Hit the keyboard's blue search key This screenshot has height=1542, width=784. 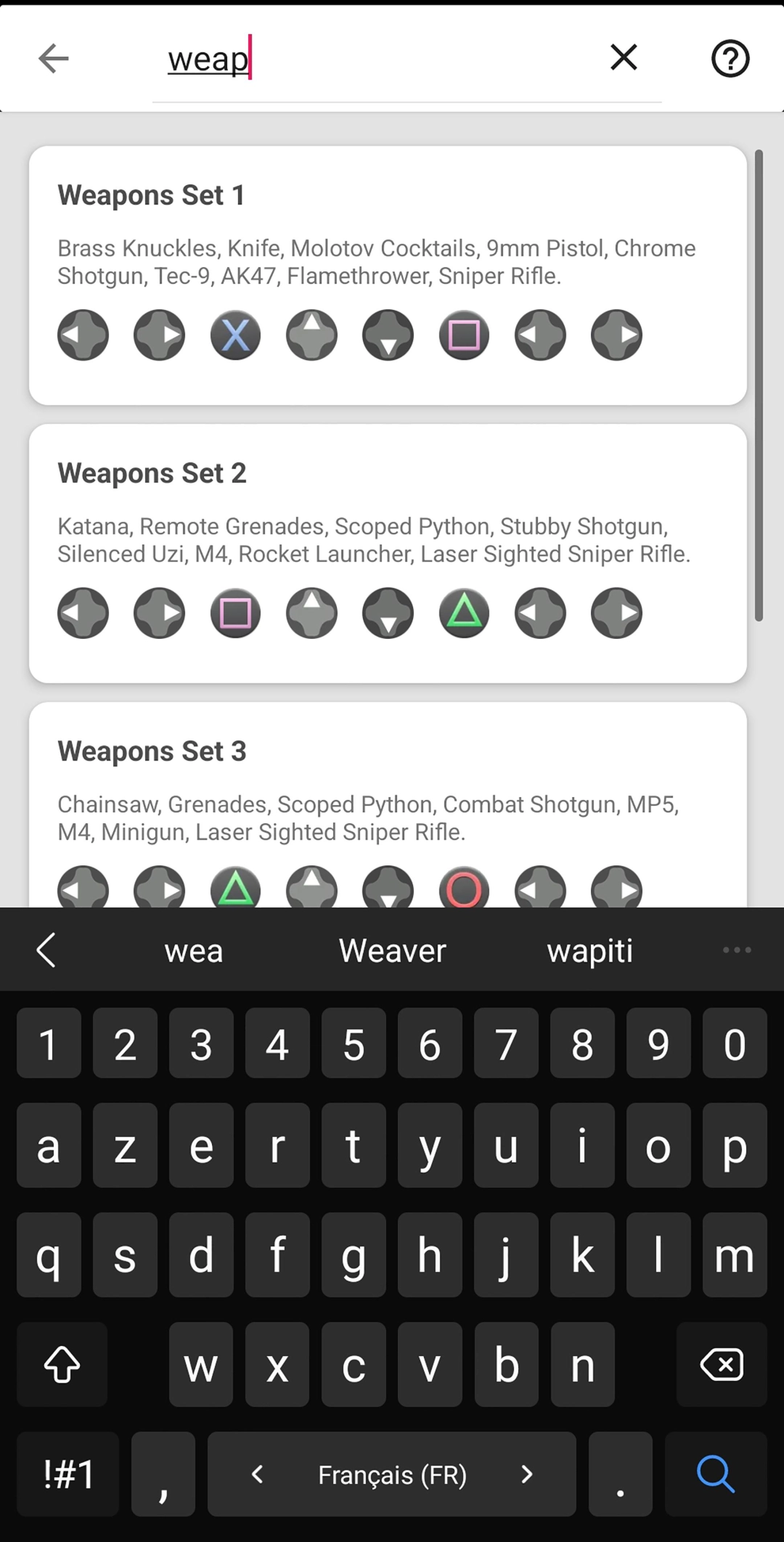[716, 1474]
